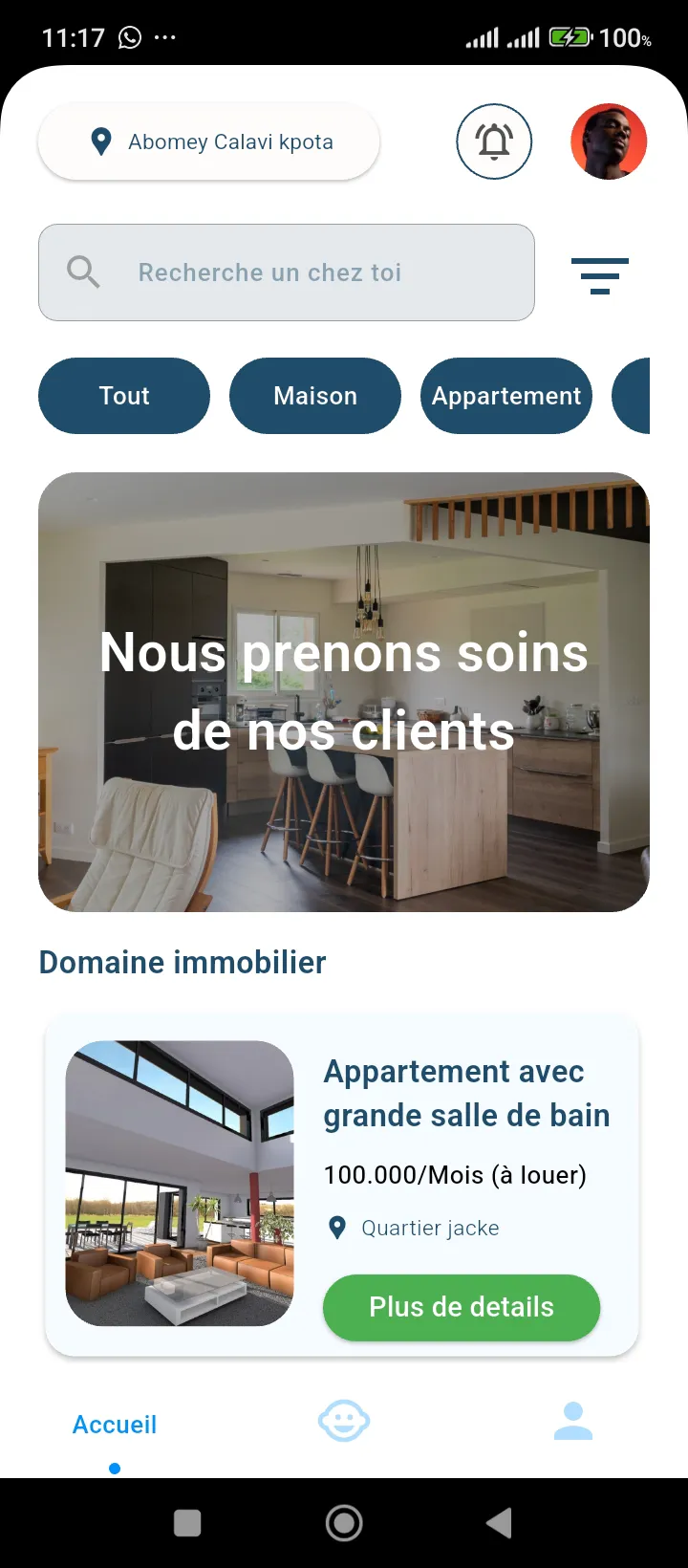Filter listings by Maison
Screen dimensions: 688x1568
[x=315, y=396]
